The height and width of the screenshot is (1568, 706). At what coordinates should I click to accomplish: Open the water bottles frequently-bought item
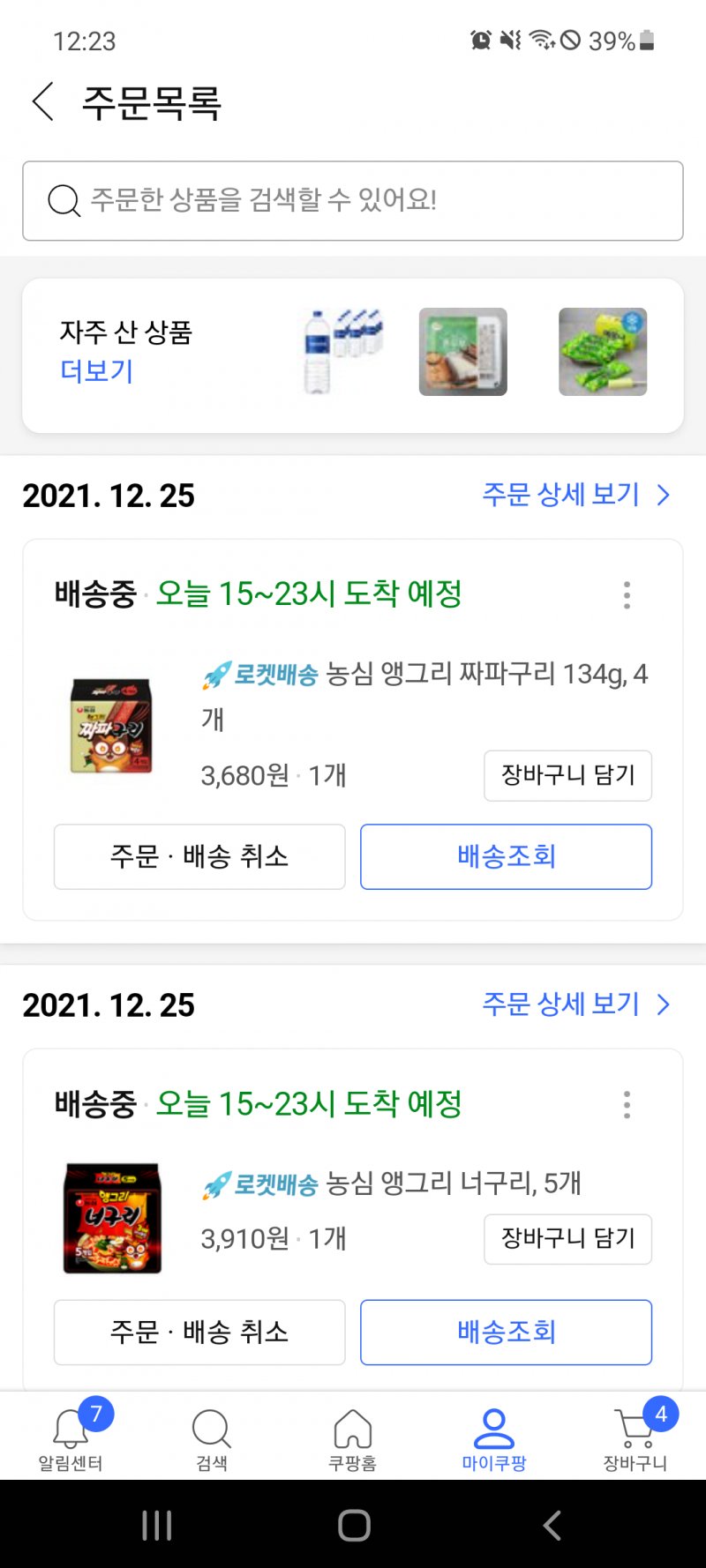(x=342, y=351)
